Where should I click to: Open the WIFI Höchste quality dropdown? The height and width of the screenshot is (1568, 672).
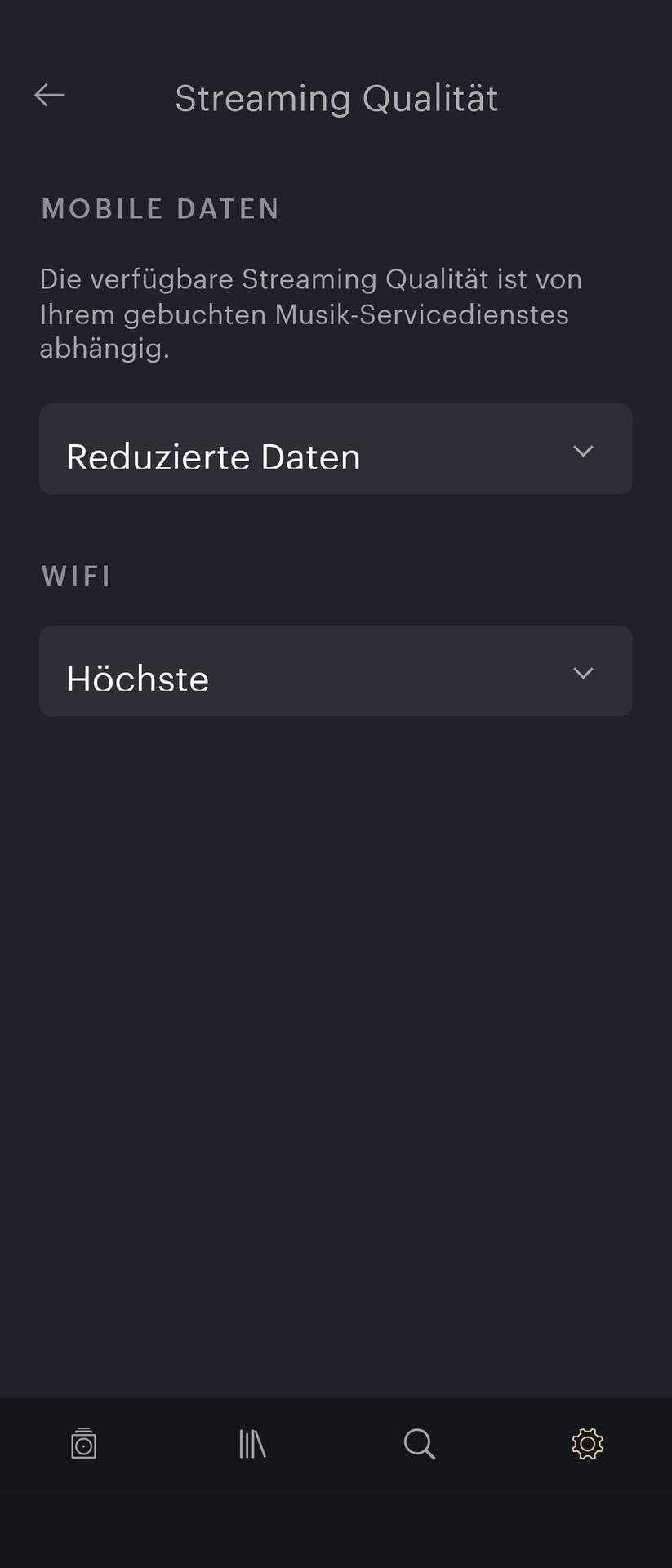[336, 671]
